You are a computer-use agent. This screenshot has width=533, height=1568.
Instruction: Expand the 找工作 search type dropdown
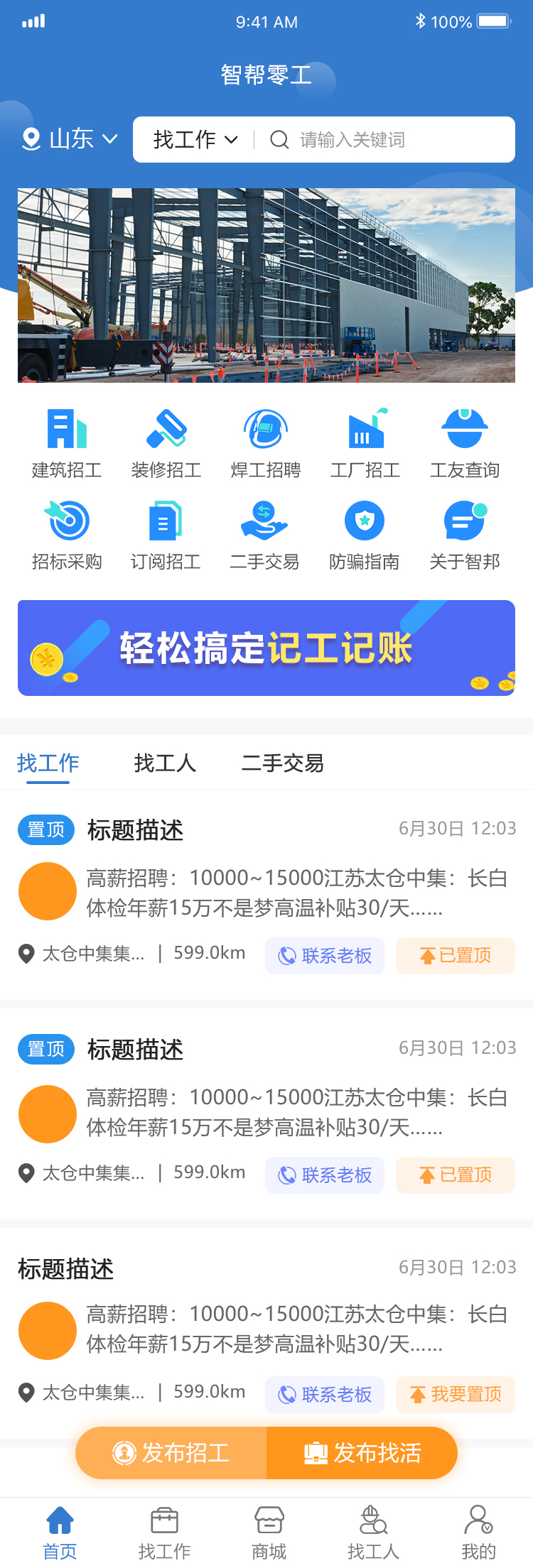click(x=195, y=140)
